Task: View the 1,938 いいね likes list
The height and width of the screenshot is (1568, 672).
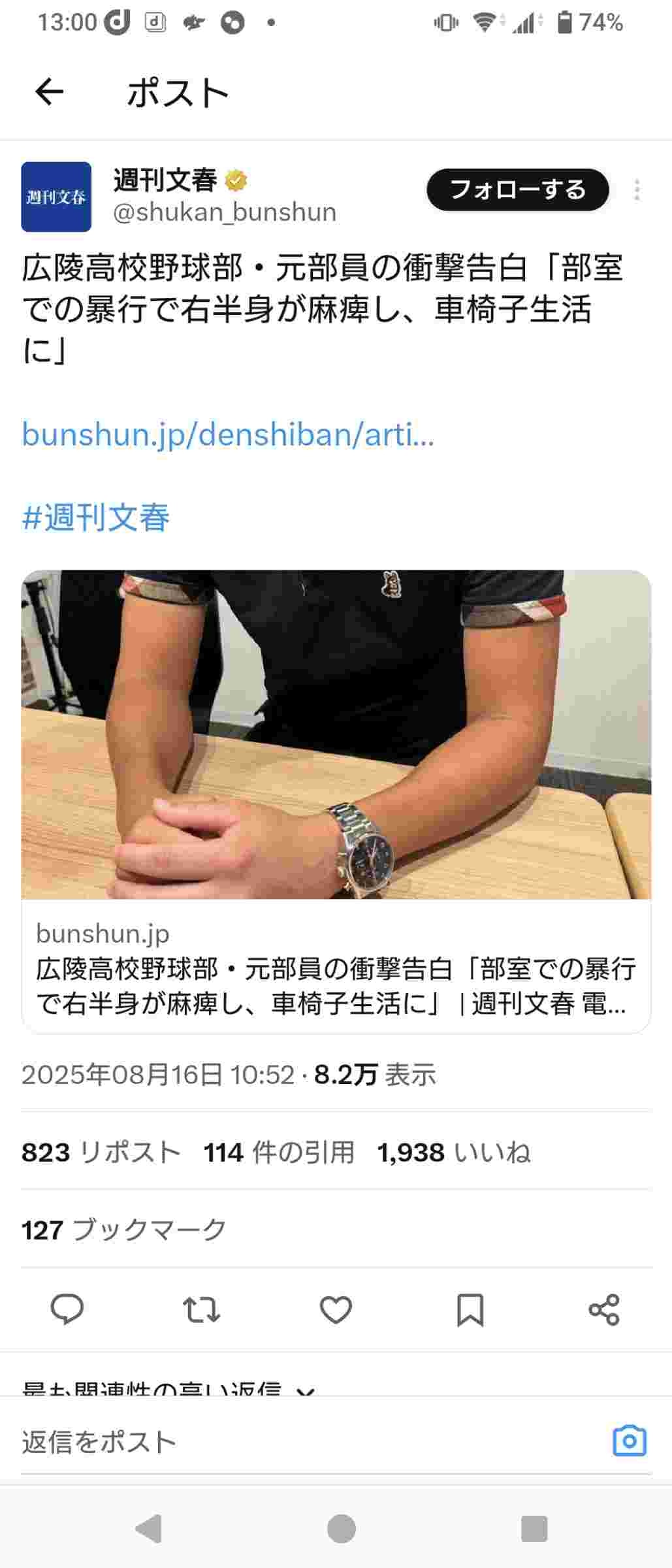Action: pos(454,1152)
